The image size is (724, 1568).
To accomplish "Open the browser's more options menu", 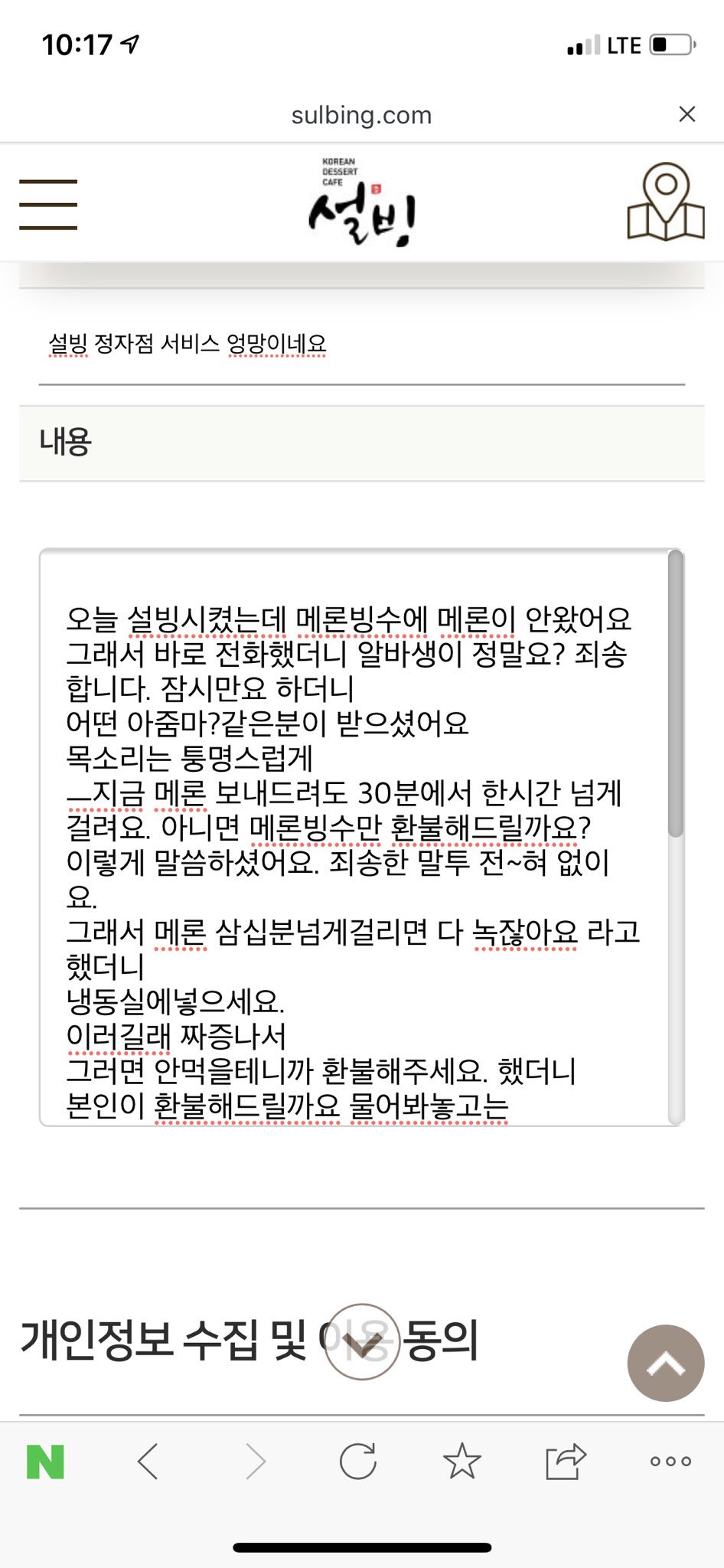I will (x=670, y=1462).
